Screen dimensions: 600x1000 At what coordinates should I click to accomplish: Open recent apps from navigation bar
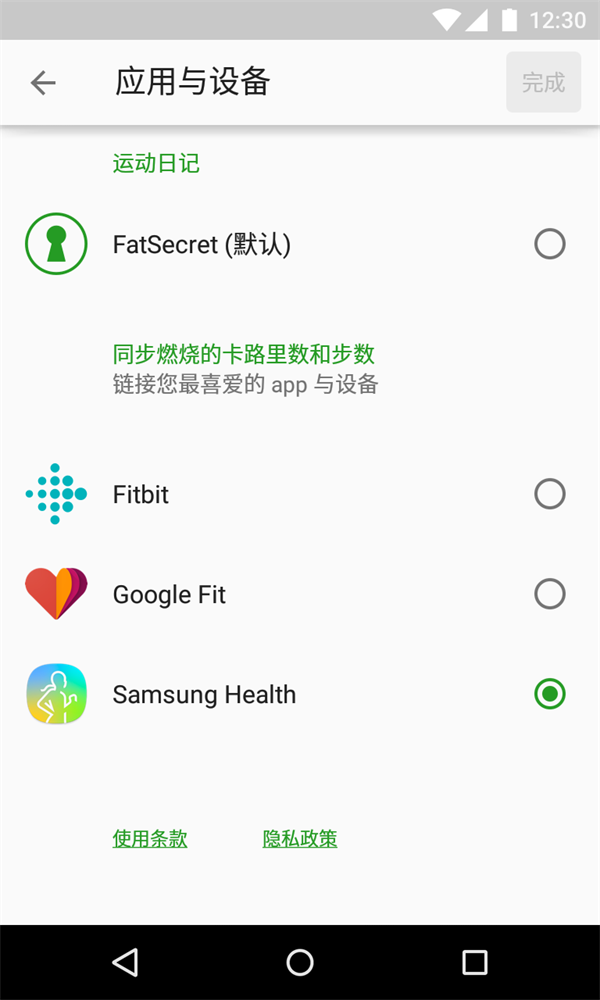click(474, 962)
